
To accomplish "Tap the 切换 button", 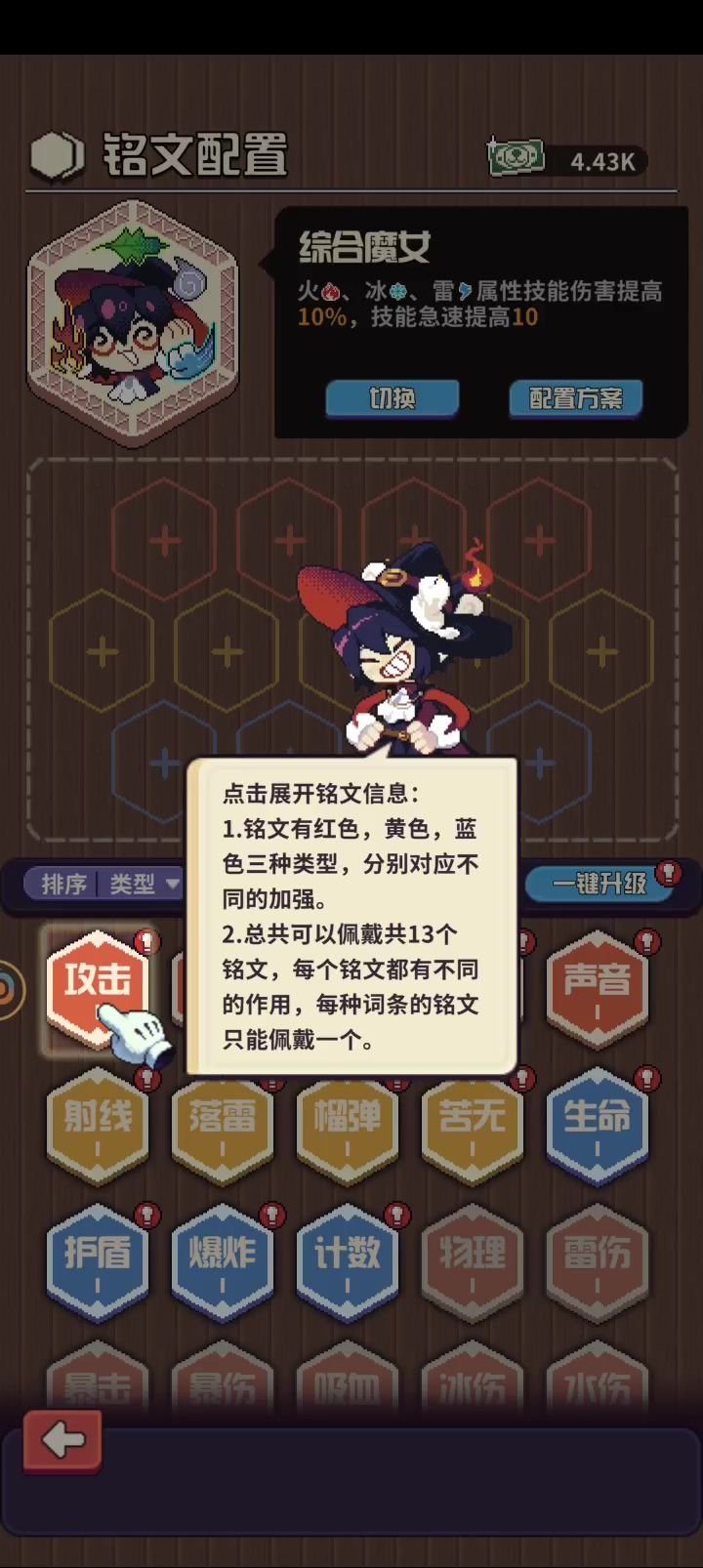I will tap(392, 398).
